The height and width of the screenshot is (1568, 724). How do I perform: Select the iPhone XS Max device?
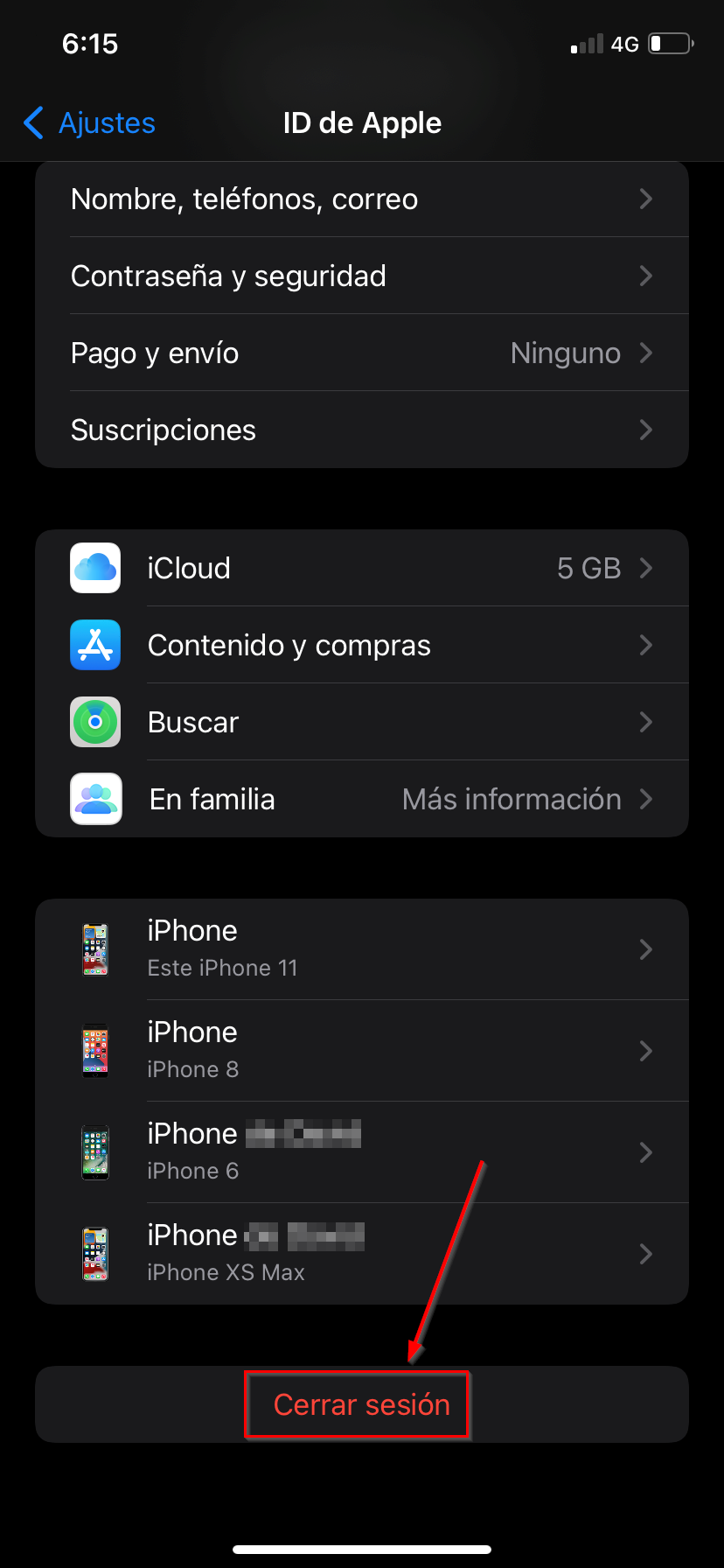point(362,1254)
